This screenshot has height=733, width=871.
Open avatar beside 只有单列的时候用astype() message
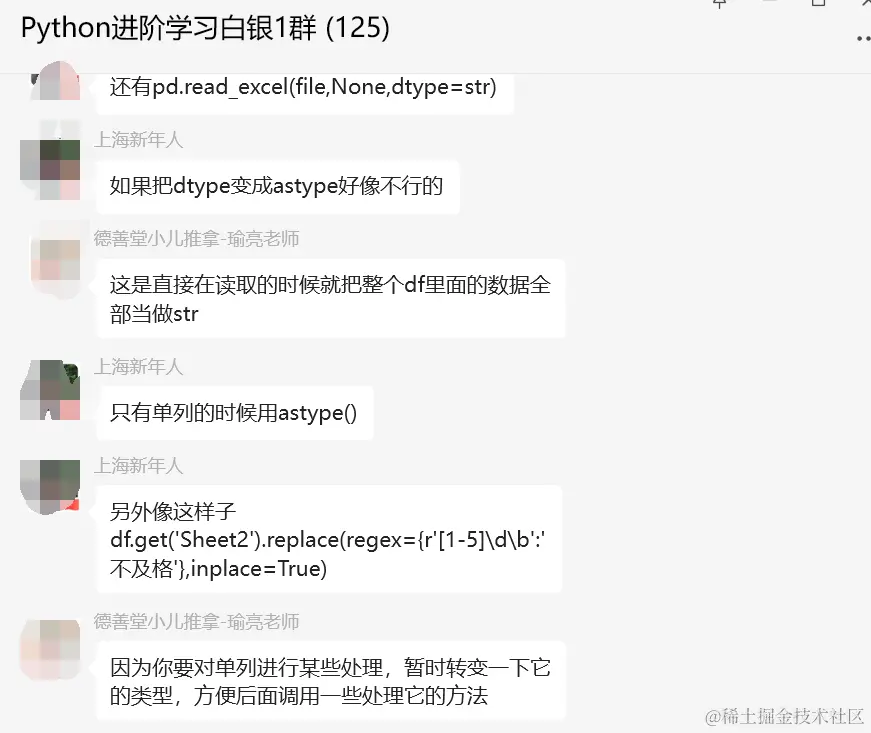pos(50,391)
